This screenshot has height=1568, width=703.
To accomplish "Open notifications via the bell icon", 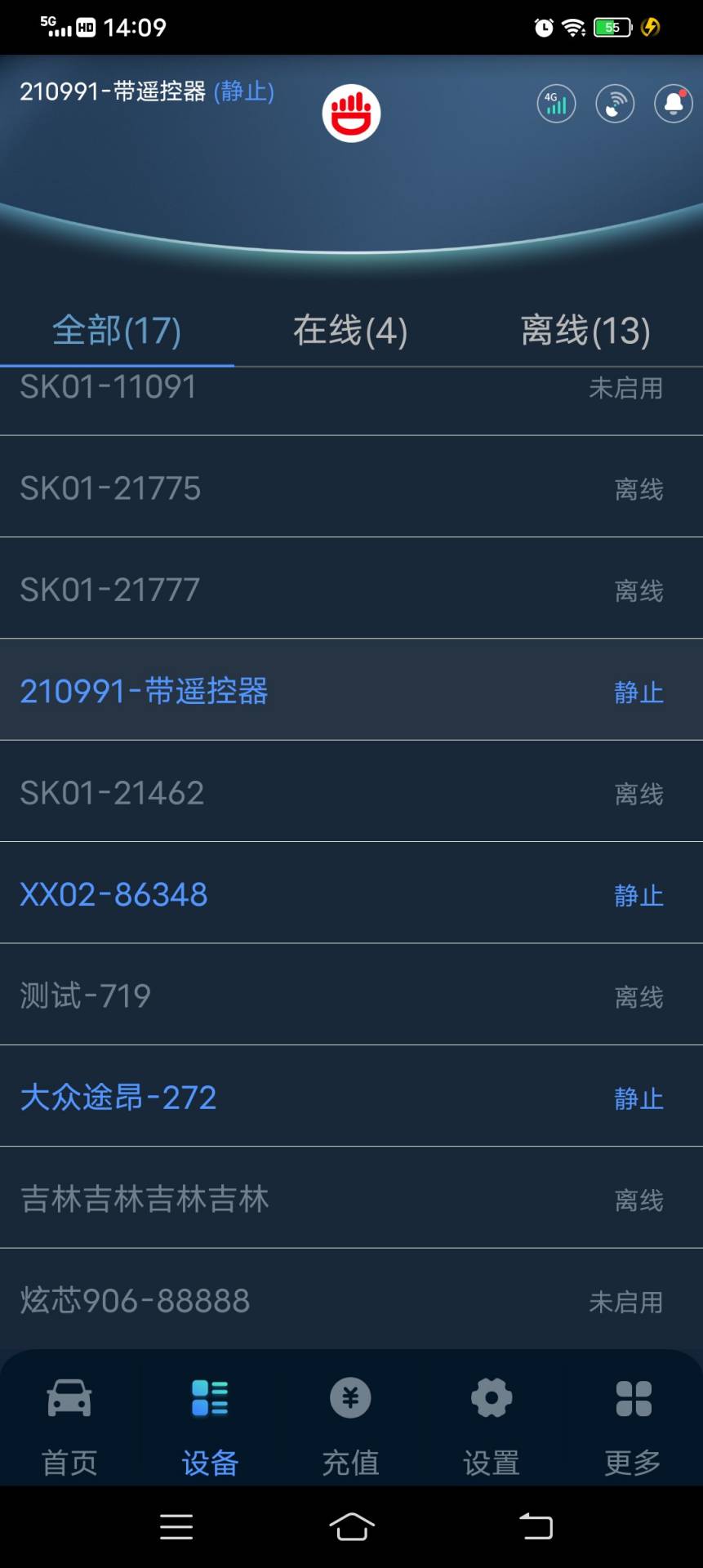I will [672, 104].
